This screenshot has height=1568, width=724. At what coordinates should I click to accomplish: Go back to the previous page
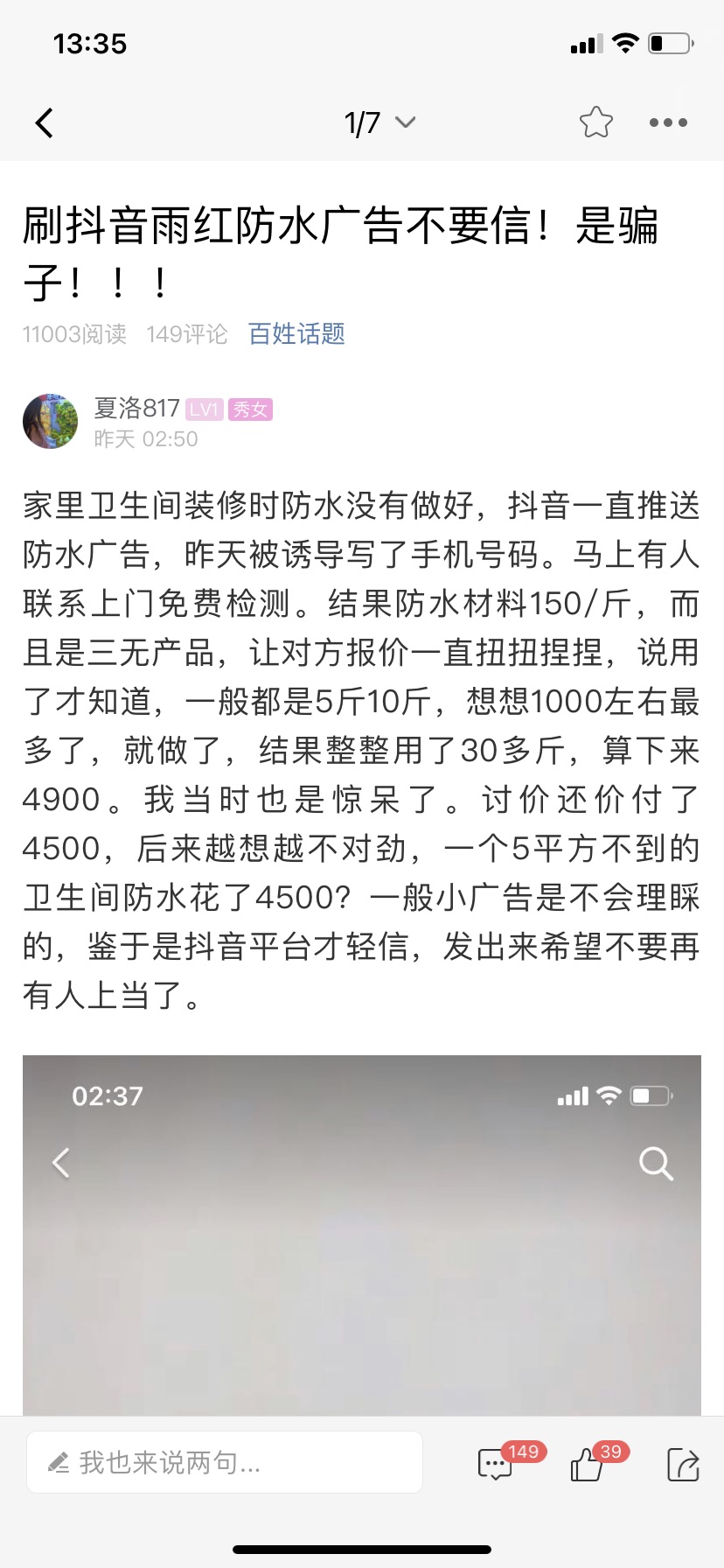[45, 123]
